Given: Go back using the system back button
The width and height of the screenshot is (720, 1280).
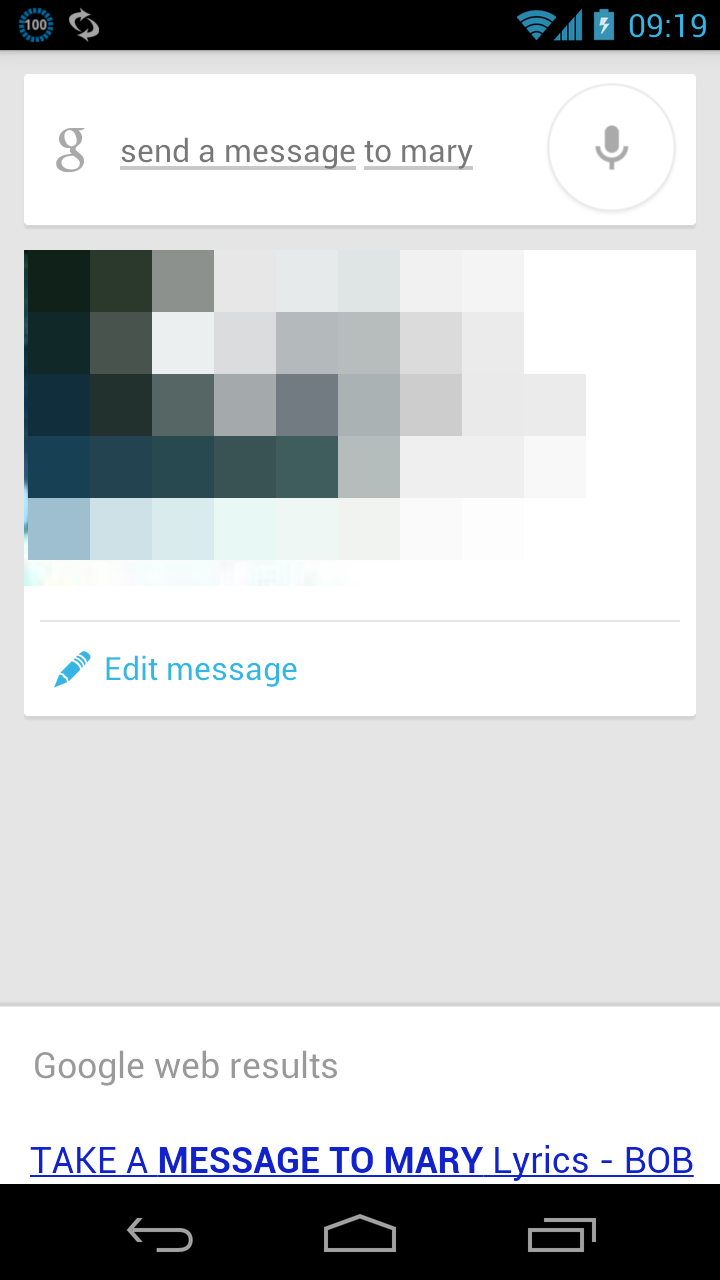Looking at the screenshot, I should (160, 1235).
